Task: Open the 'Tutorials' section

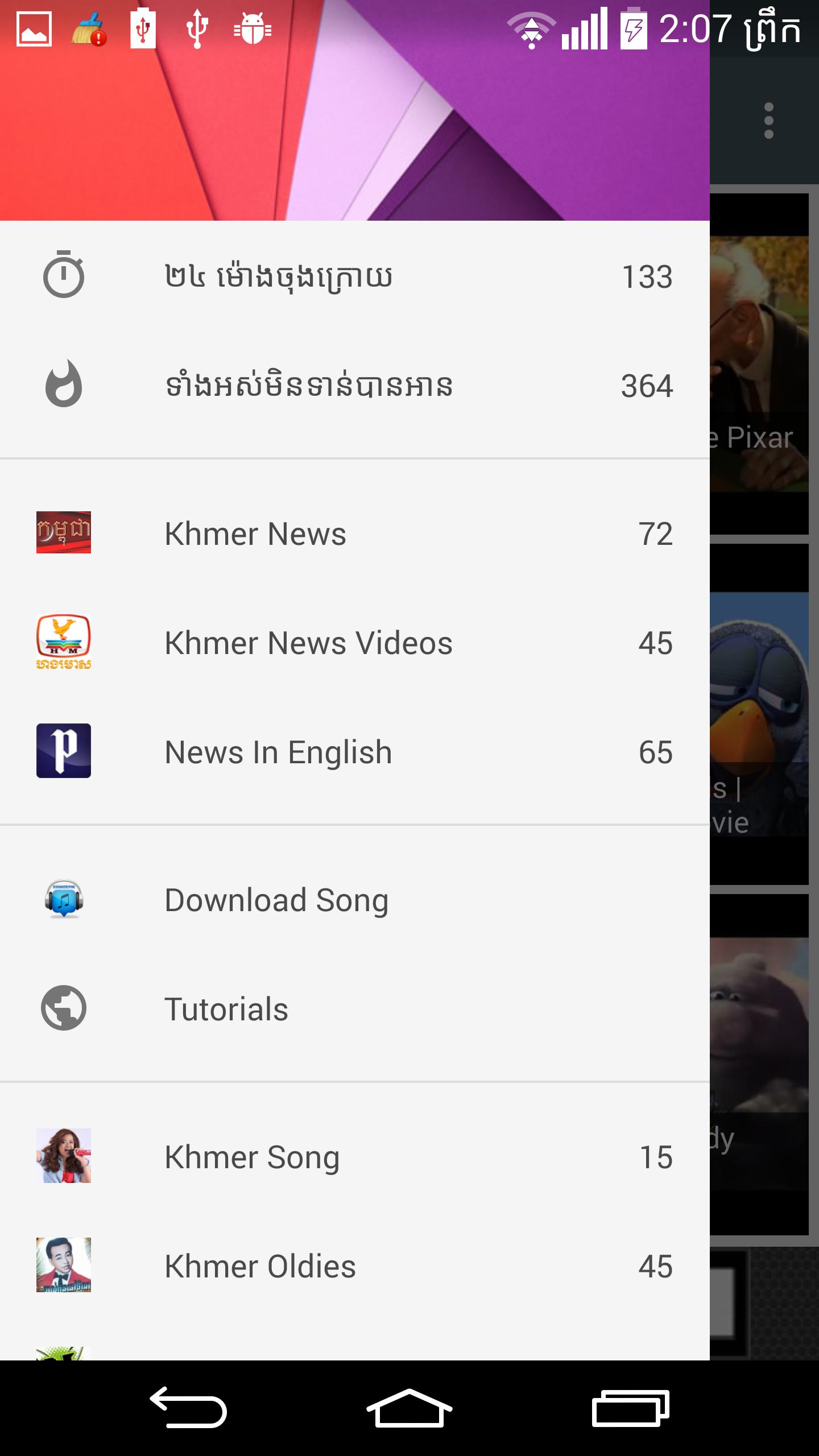Action: point(225,1008)
